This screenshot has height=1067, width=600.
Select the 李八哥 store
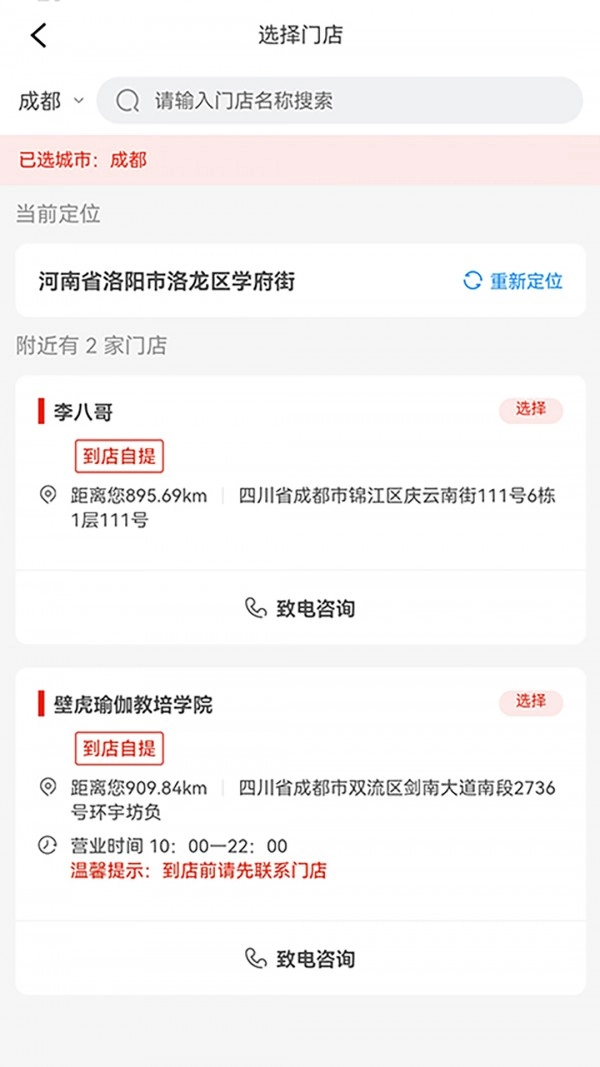(x=531, y=409)
